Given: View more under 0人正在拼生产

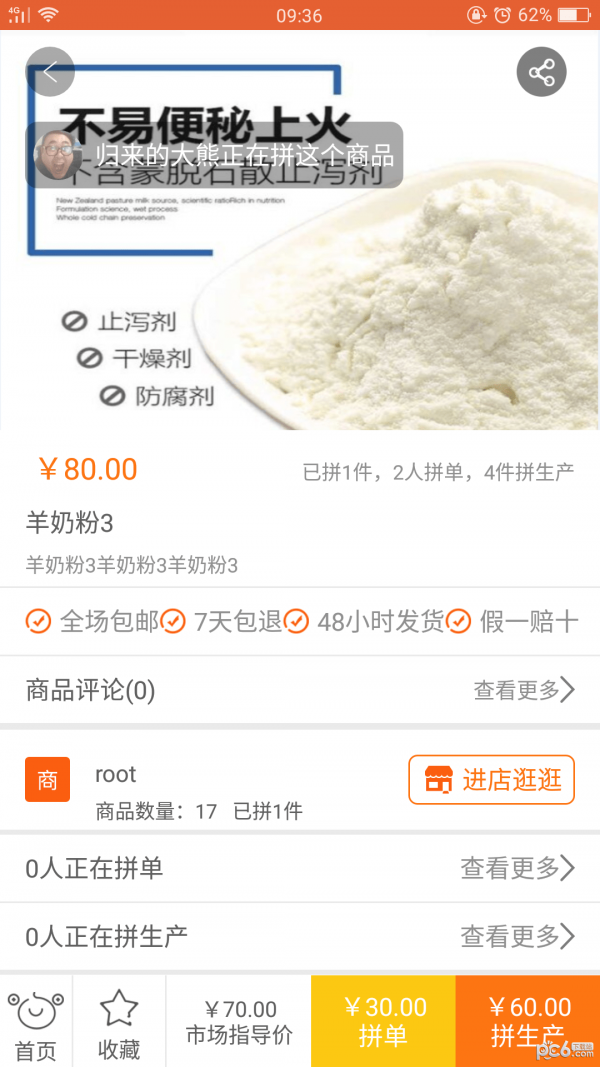Looking at the screenshot, I should pos(517,936).
